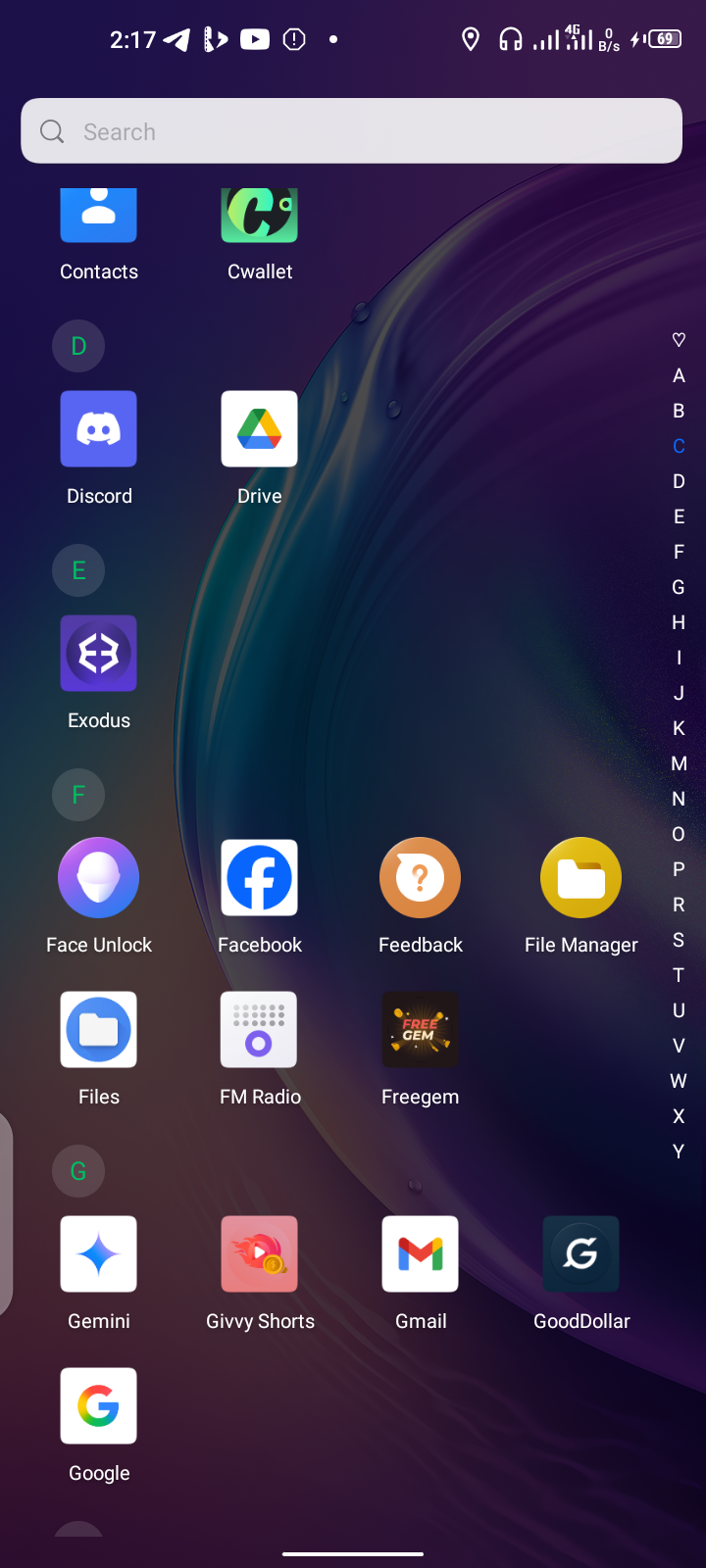
Task: Open the Feedback app
Action: coord(421,878)
